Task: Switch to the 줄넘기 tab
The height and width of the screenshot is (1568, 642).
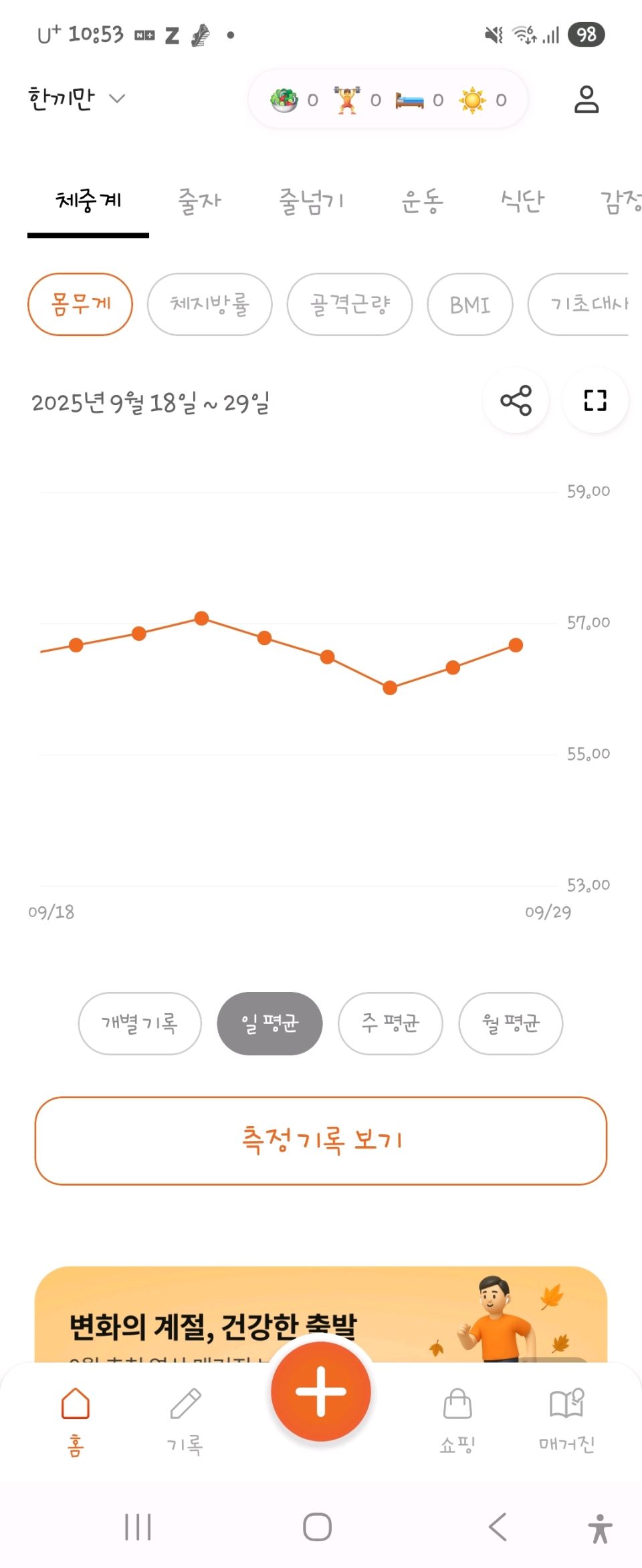Action: [x=311, y=201]
